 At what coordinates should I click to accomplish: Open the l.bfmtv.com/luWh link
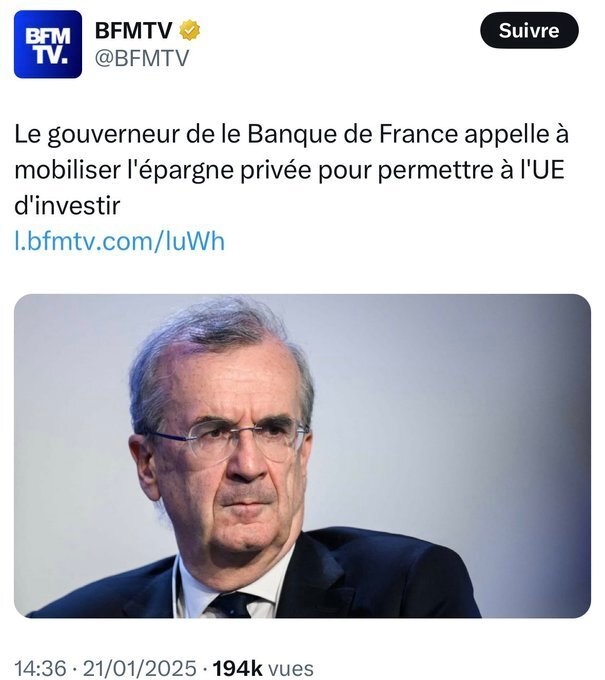tap(119, 241)
